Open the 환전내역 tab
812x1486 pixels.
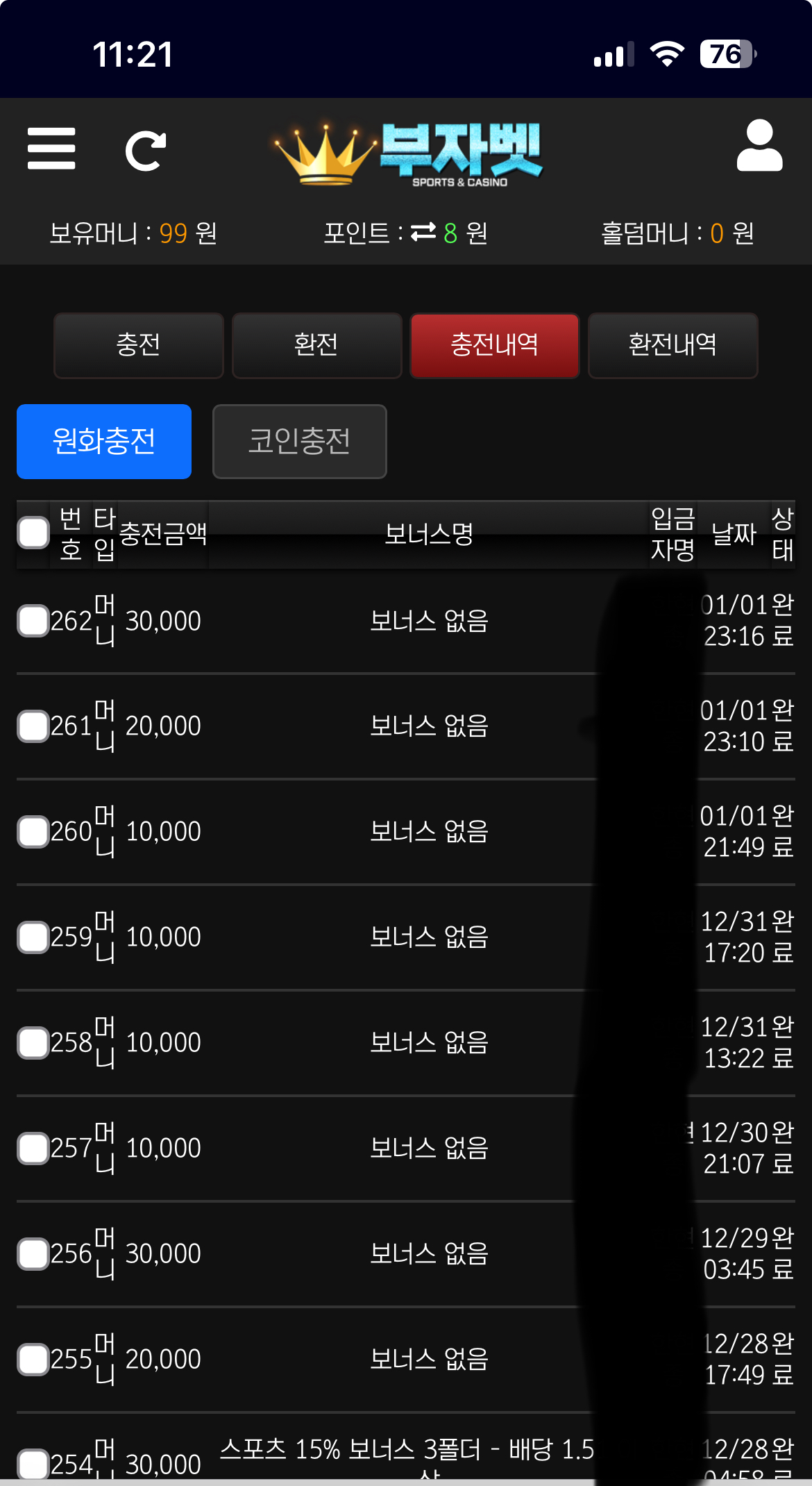(x=673, y=345)
